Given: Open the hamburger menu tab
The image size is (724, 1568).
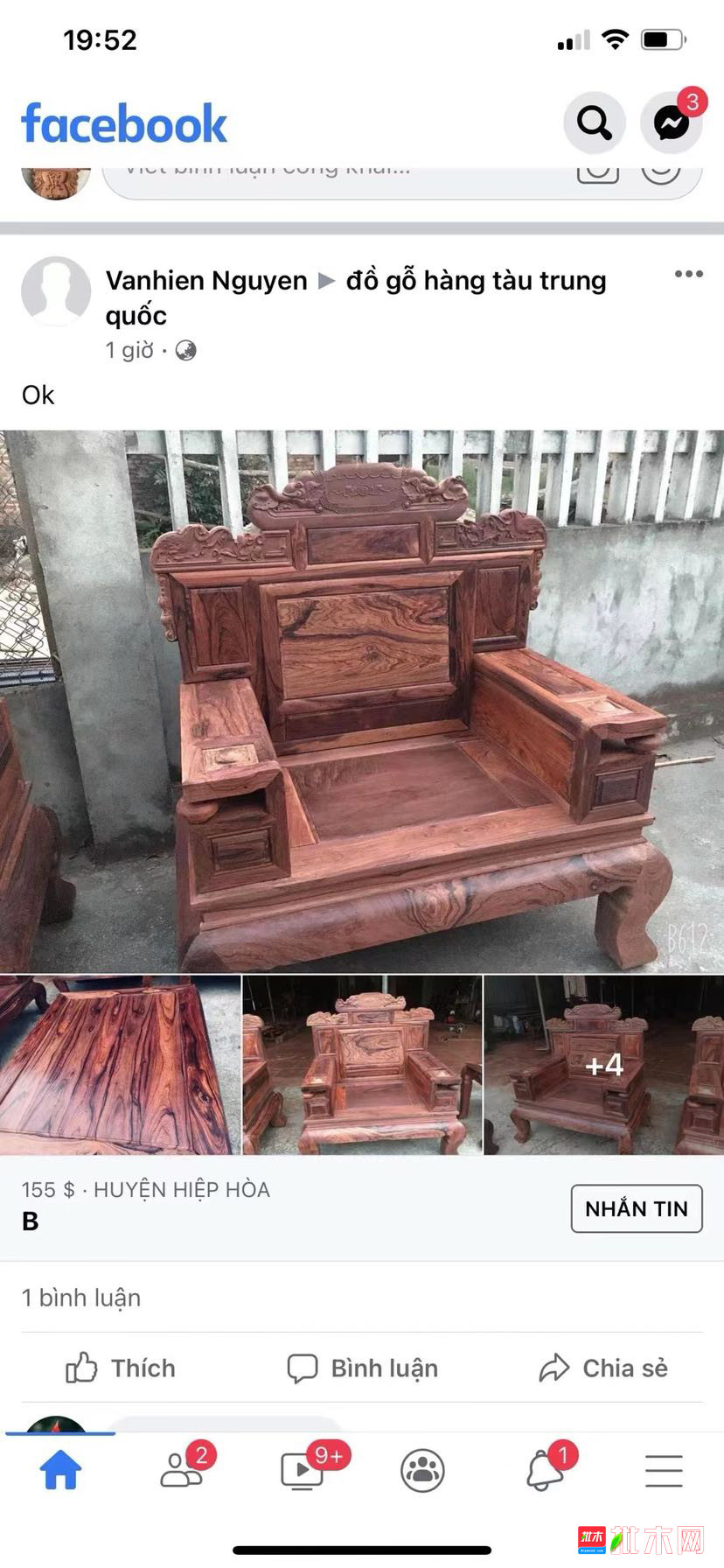Looking at the screenshot, I should click(664, 1470).
